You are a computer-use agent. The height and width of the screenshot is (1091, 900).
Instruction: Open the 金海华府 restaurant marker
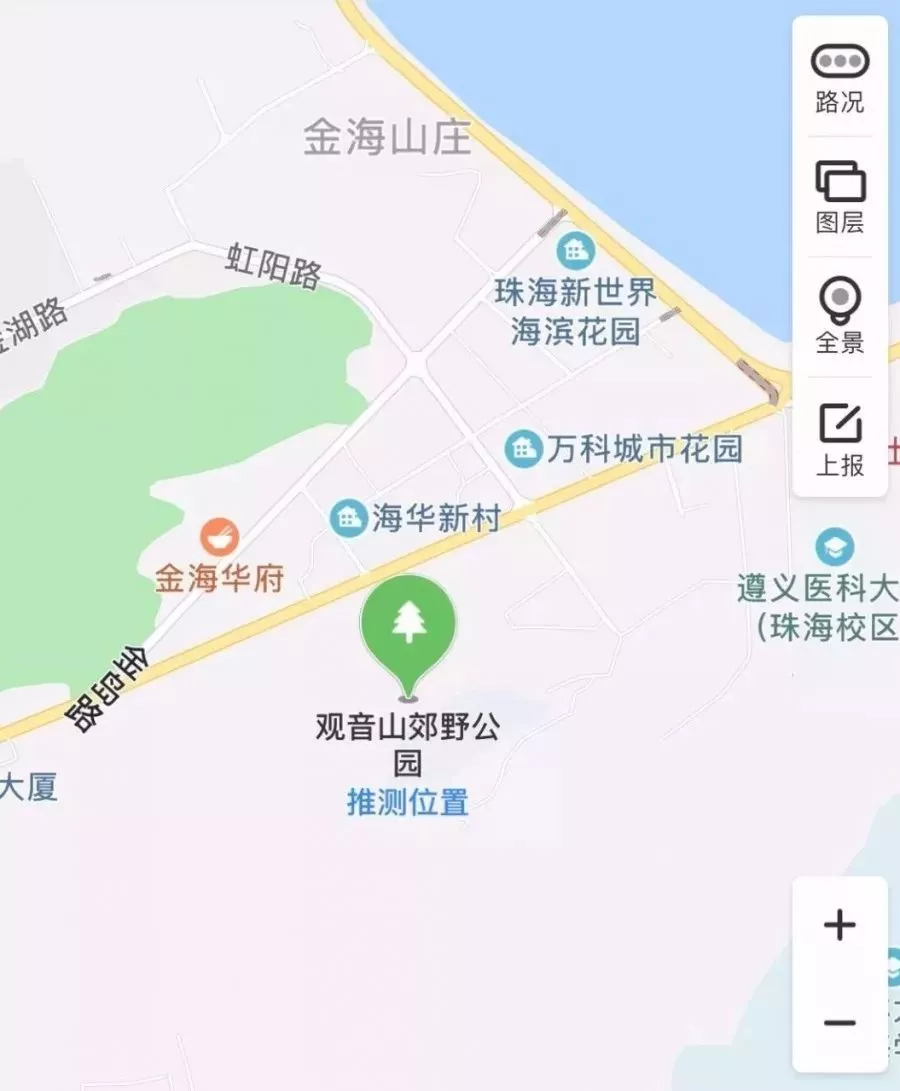point(219,537)
